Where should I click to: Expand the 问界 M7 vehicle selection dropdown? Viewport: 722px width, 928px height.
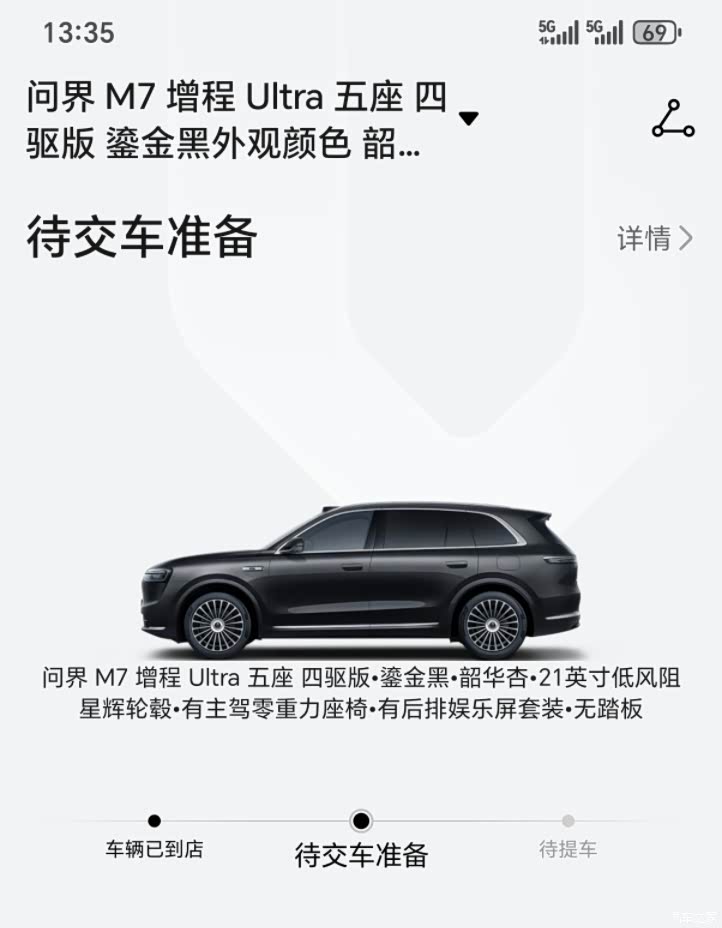(468, 119)
